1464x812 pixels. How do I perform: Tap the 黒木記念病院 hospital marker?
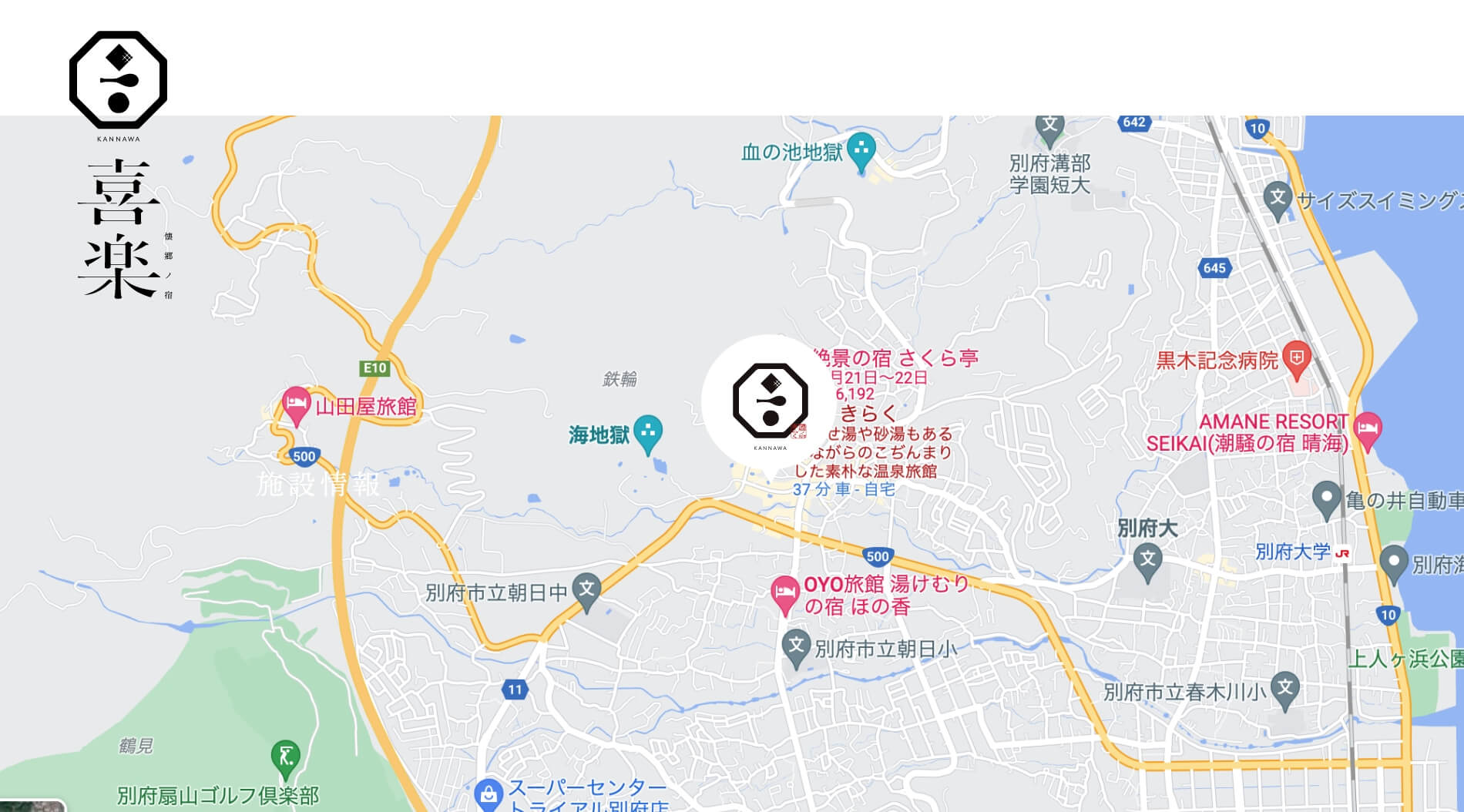(x=1297, y=359)
